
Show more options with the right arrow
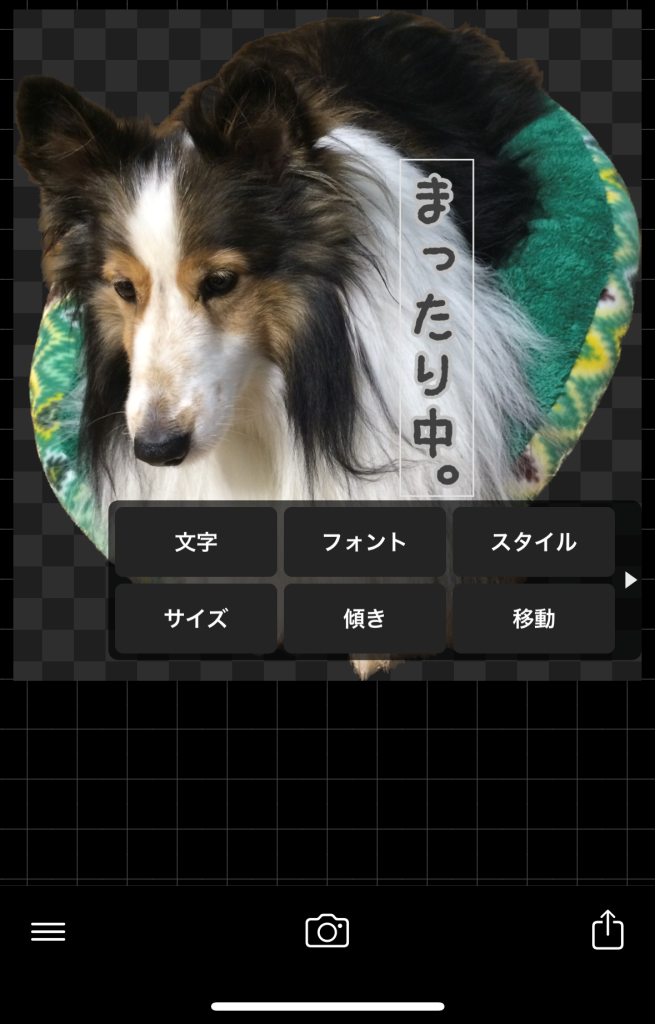(630, 580)
